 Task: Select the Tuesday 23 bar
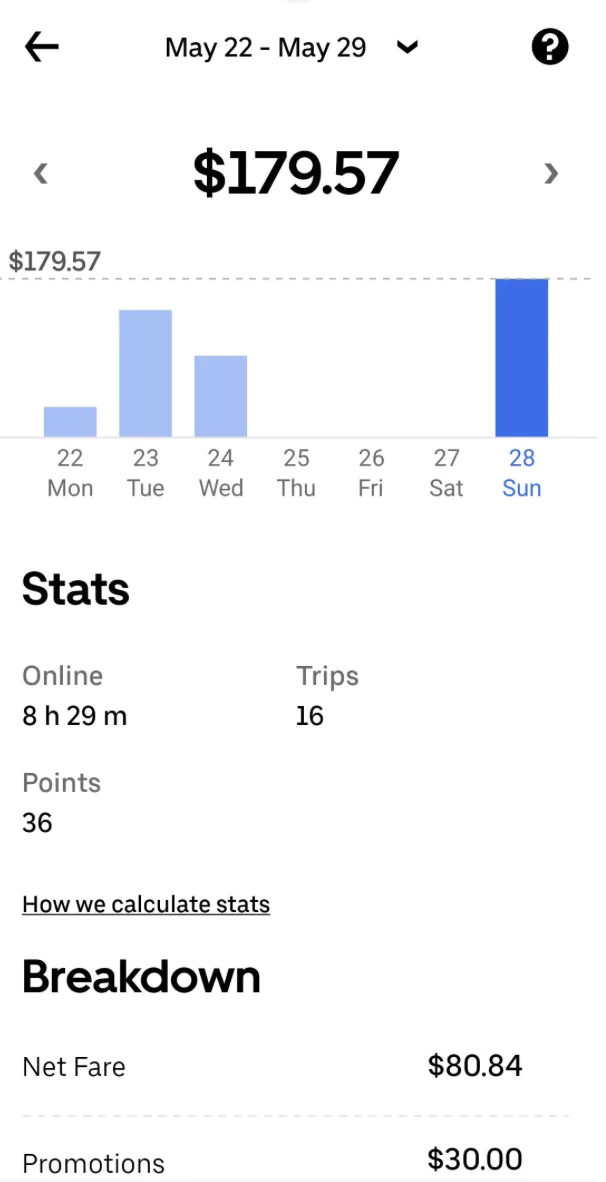(x=145, y=373)
